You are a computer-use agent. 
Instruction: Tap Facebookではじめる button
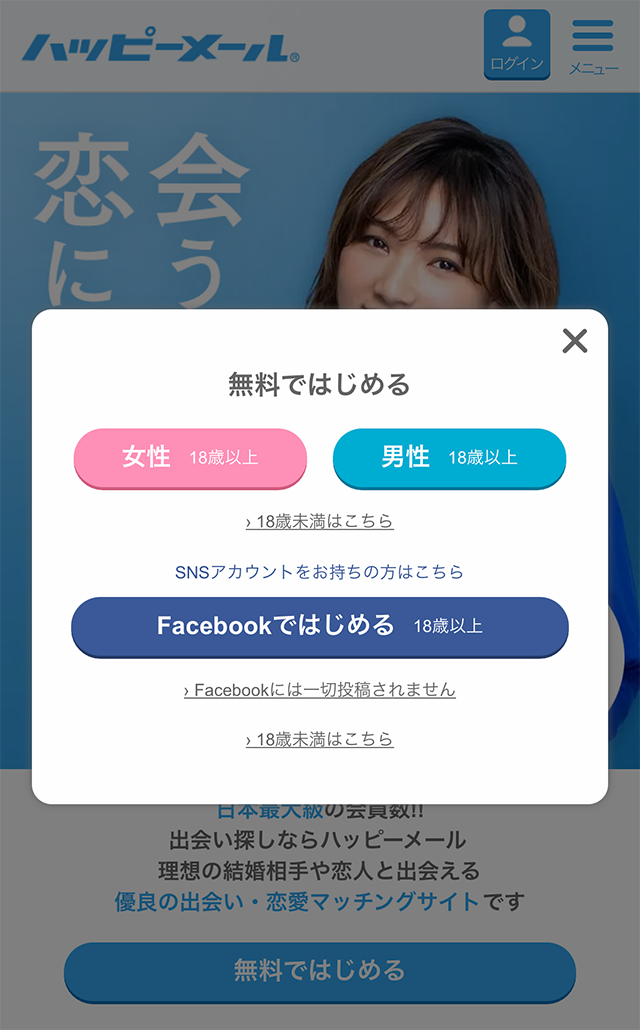320,626
